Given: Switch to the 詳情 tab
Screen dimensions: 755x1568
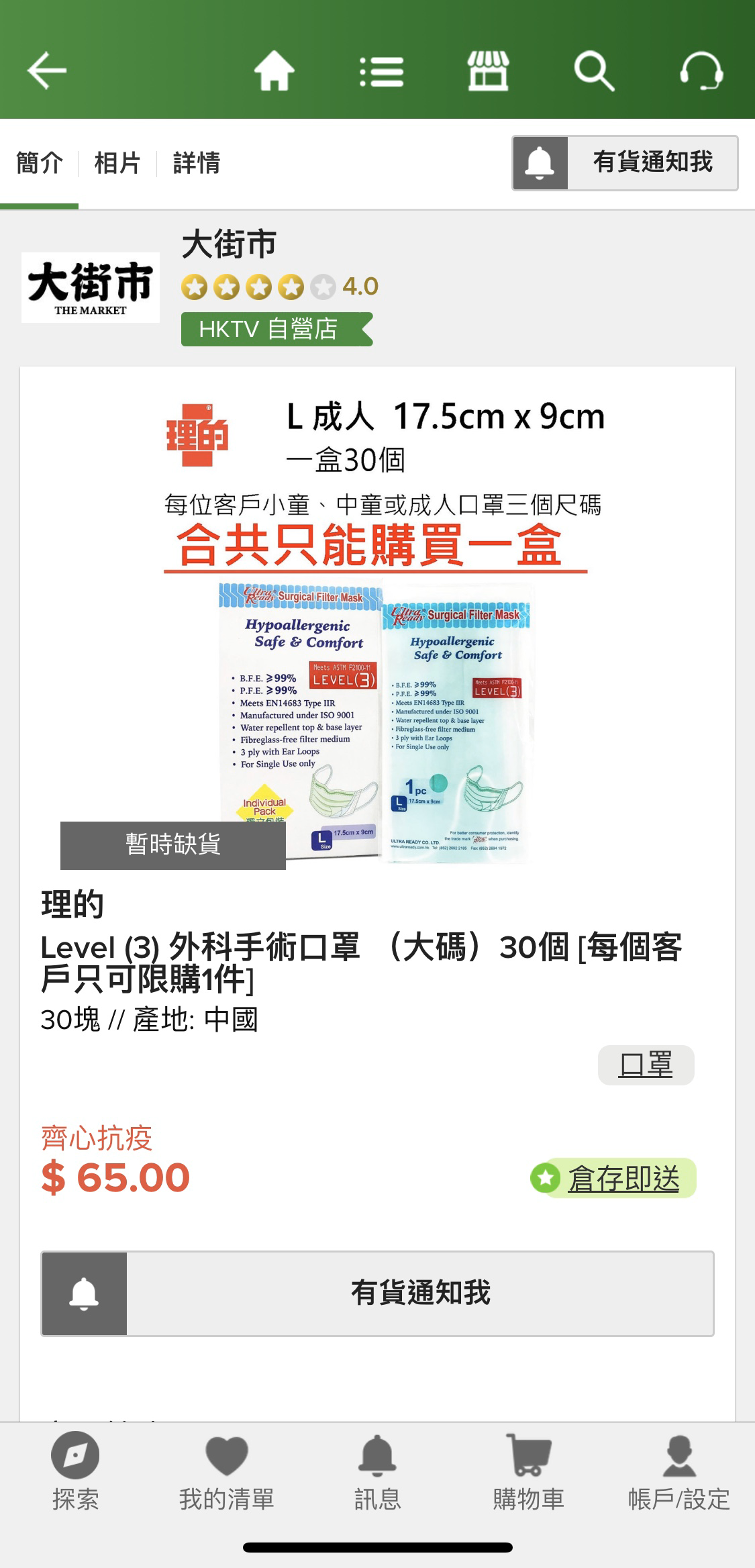Looking at the screenshot, I should coord(196,163).
